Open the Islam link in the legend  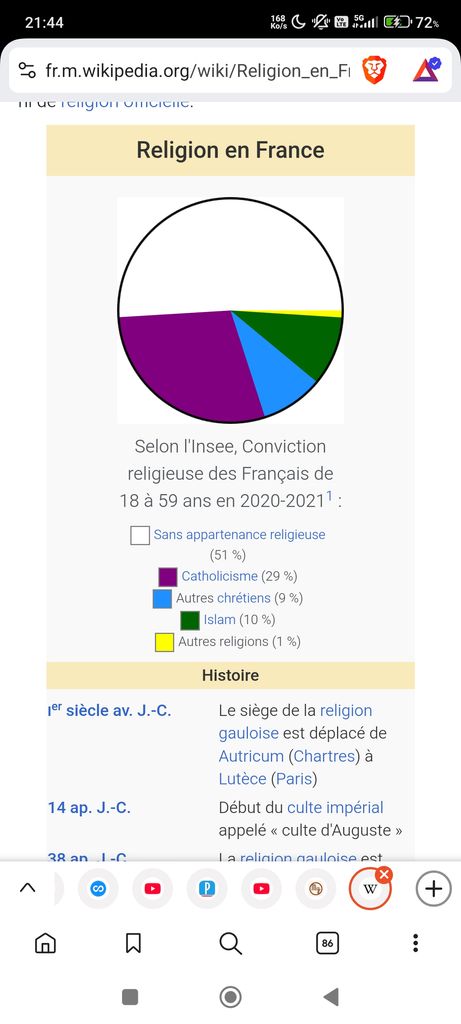point(219,619)
